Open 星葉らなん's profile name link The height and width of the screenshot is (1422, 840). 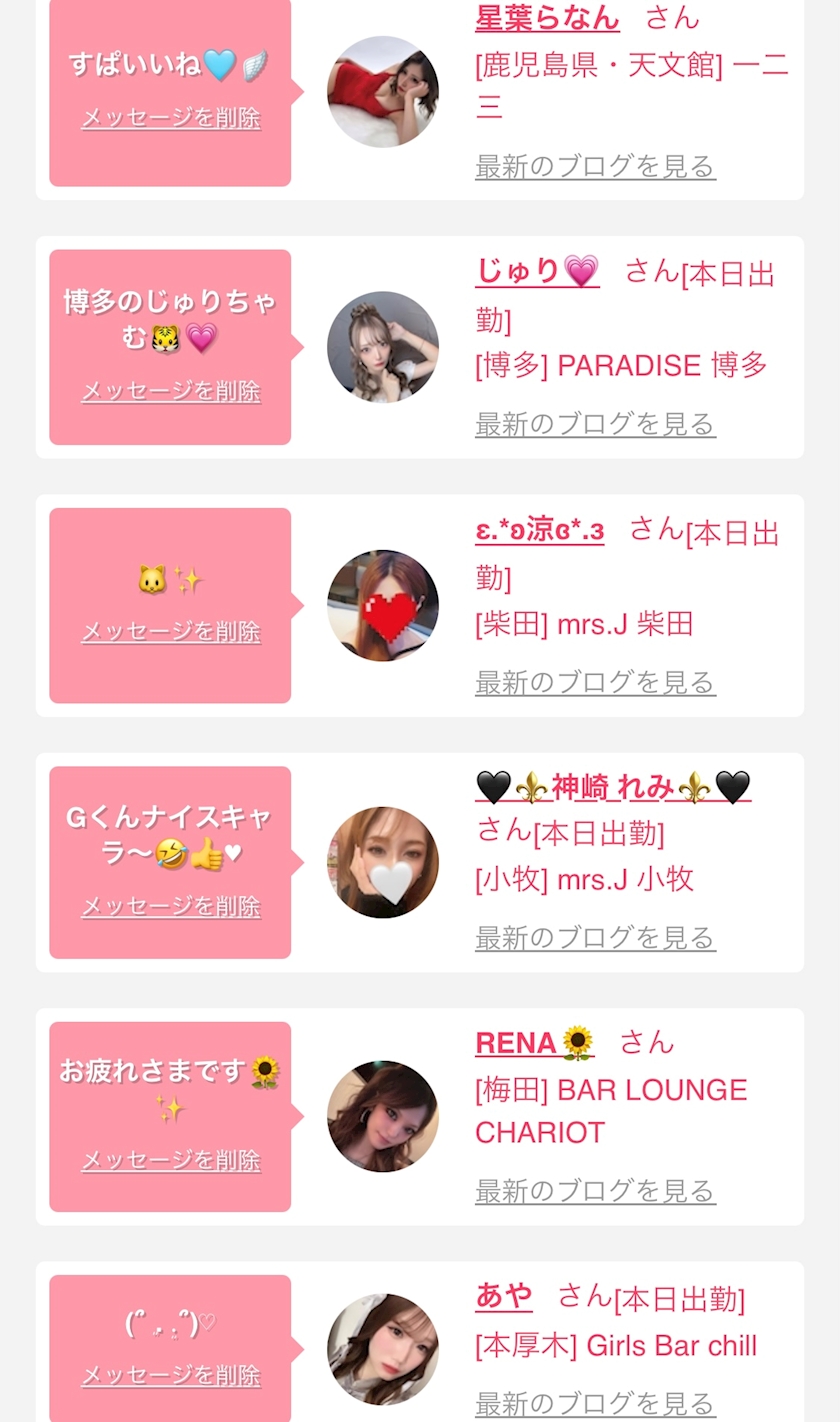click(x=547, y=18)
